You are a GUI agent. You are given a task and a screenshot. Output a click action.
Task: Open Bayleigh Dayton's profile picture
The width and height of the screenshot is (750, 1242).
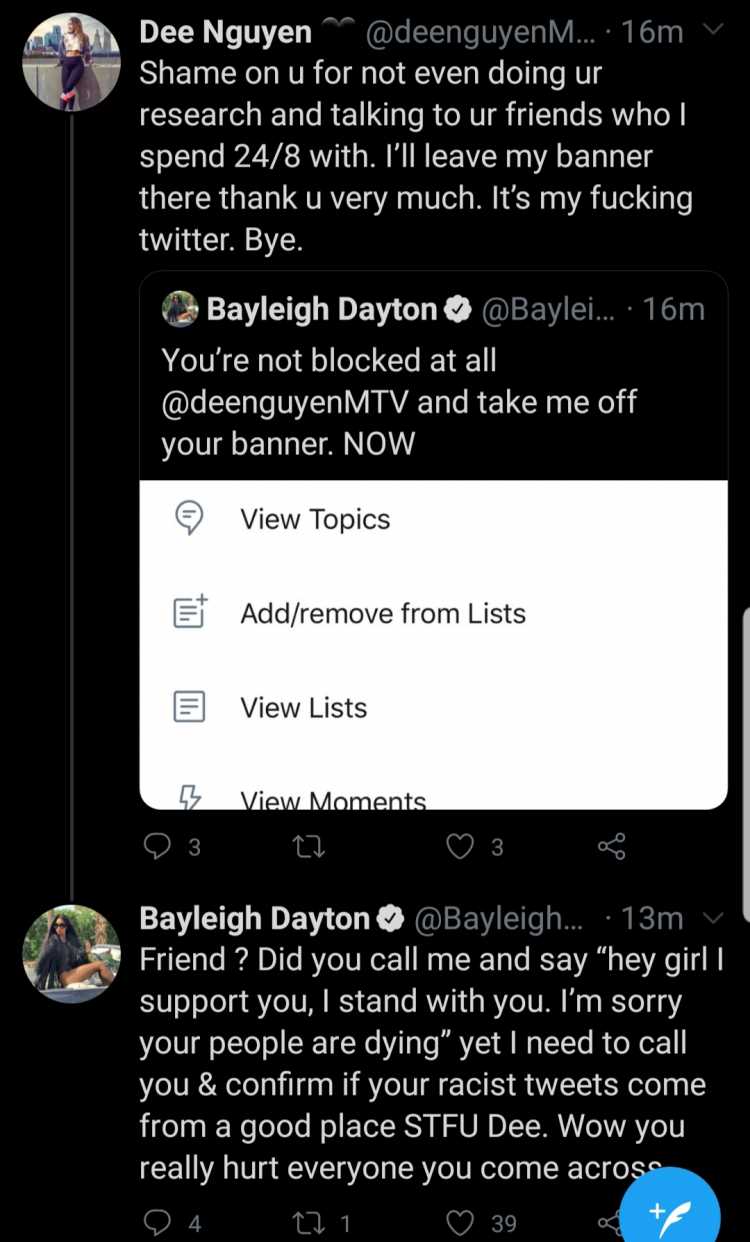70,954
